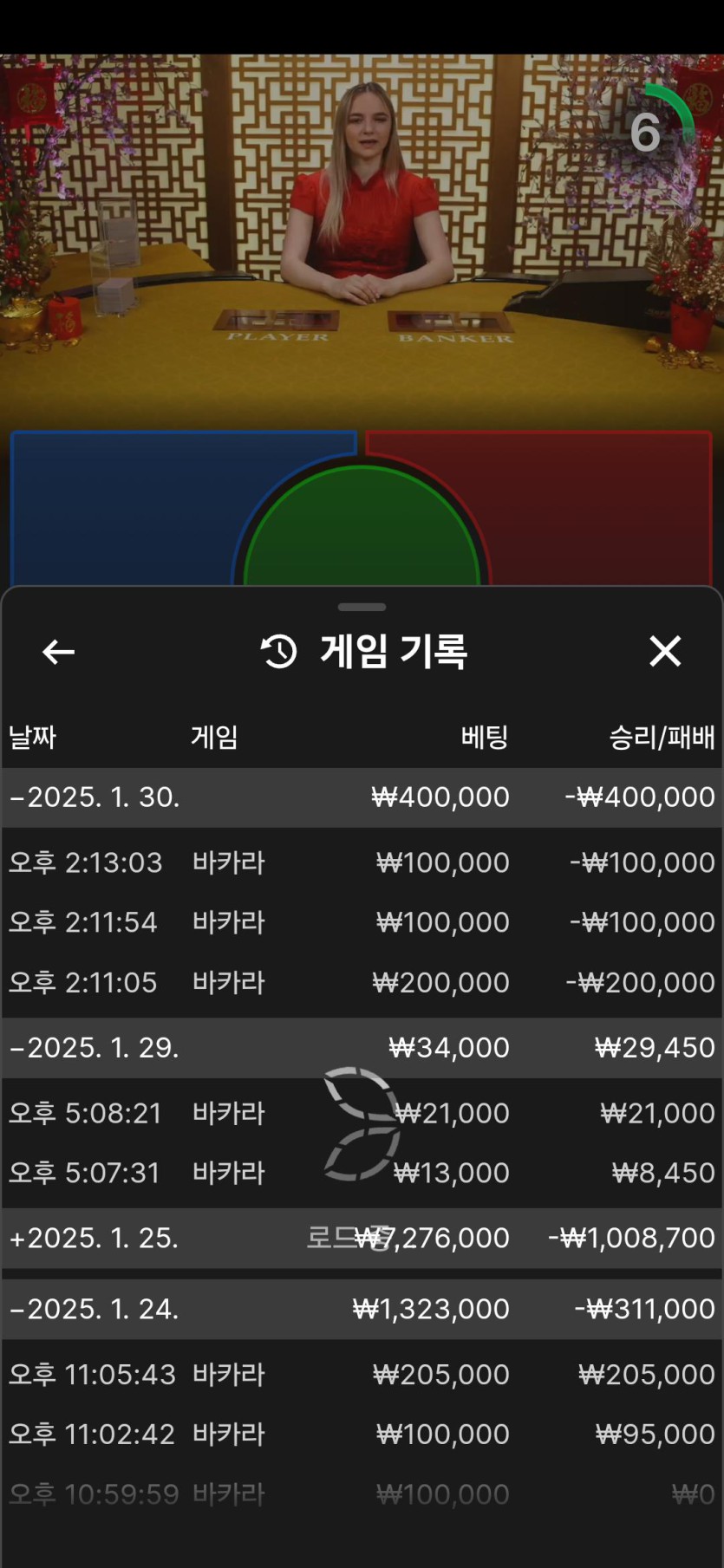724x1568 pixels.
Task: Collapse the 2025. 1. 29. date group
Action: (95, 1047)
